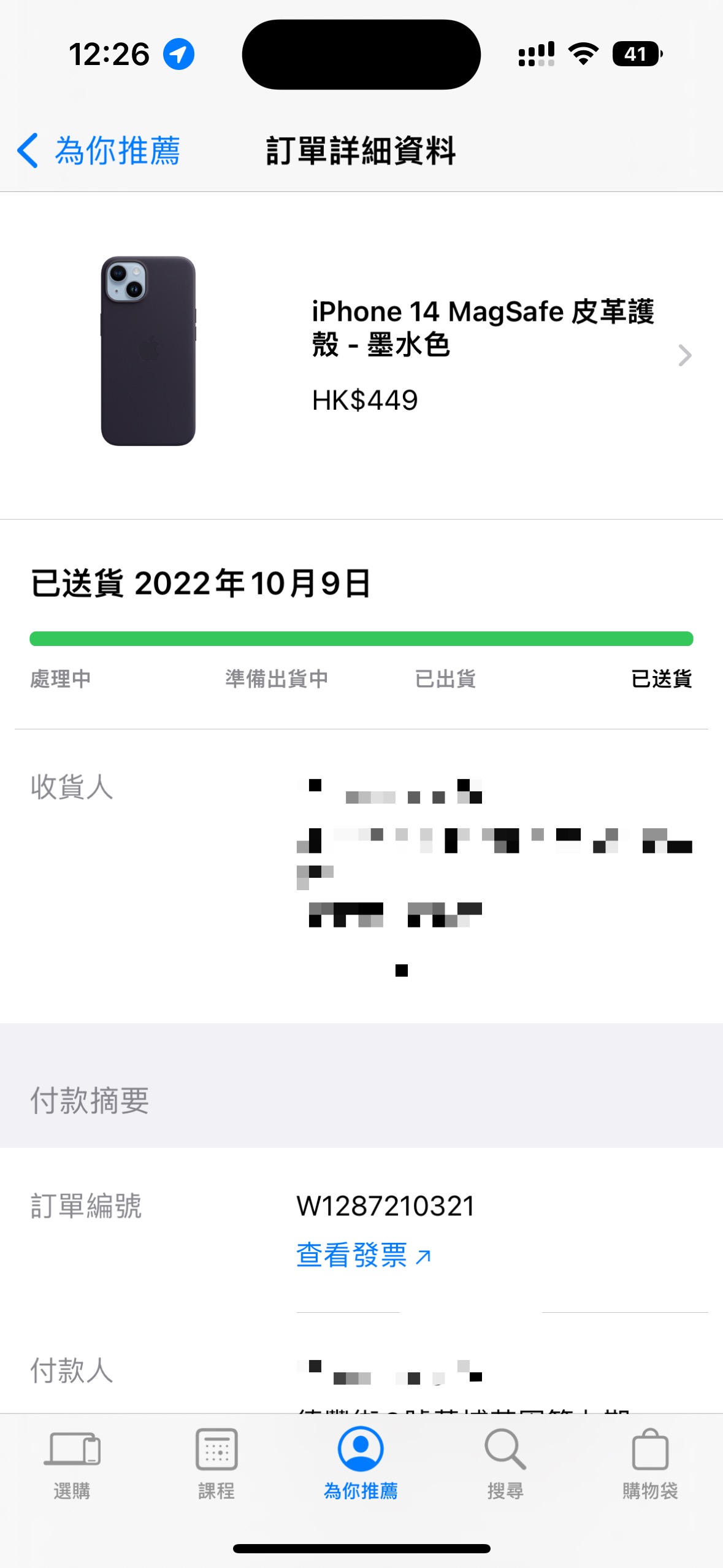Image resolution: width=723 pixels, height=1568 pixels.
Task: Tap the green delivery progress bar
Action: coord(361,639)
